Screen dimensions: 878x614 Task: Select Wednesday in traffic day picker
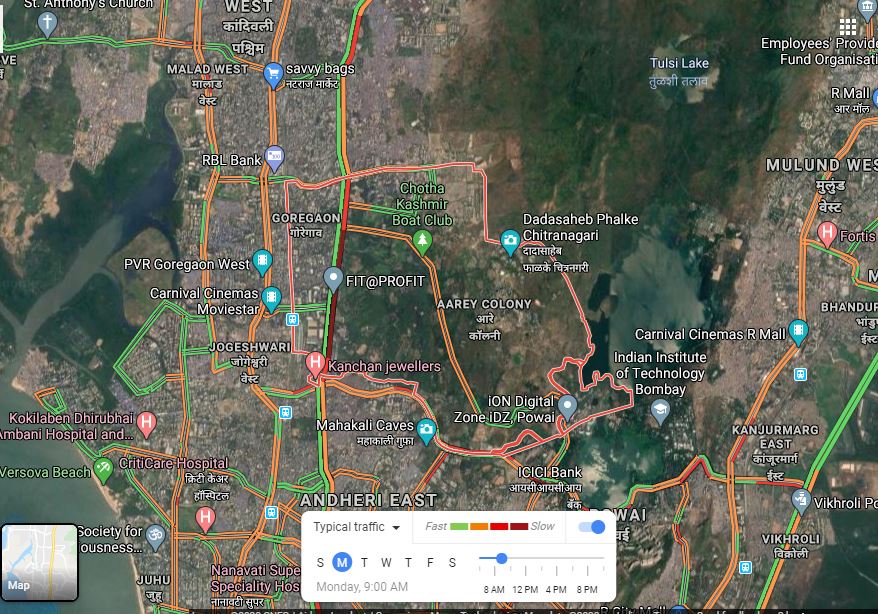click(x=386, y=562)
